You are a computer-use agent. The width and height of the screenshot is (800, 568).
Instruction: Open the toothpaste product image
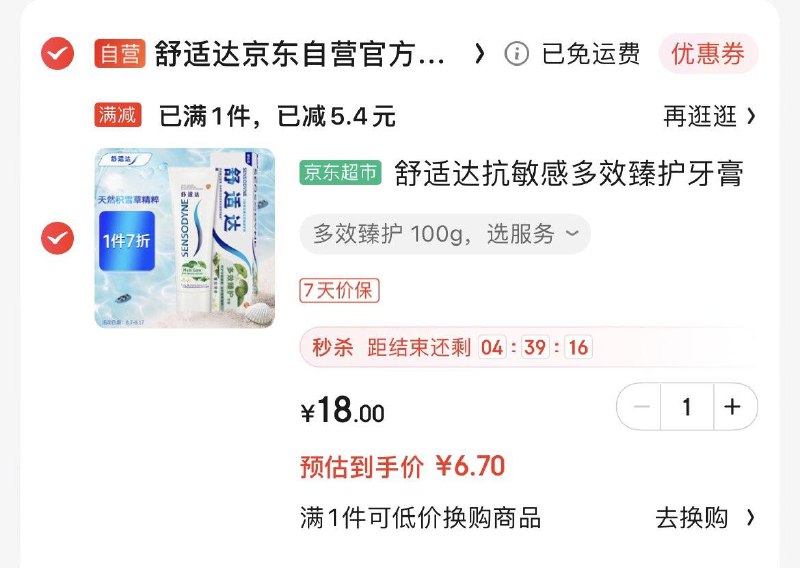pos(184,239)
